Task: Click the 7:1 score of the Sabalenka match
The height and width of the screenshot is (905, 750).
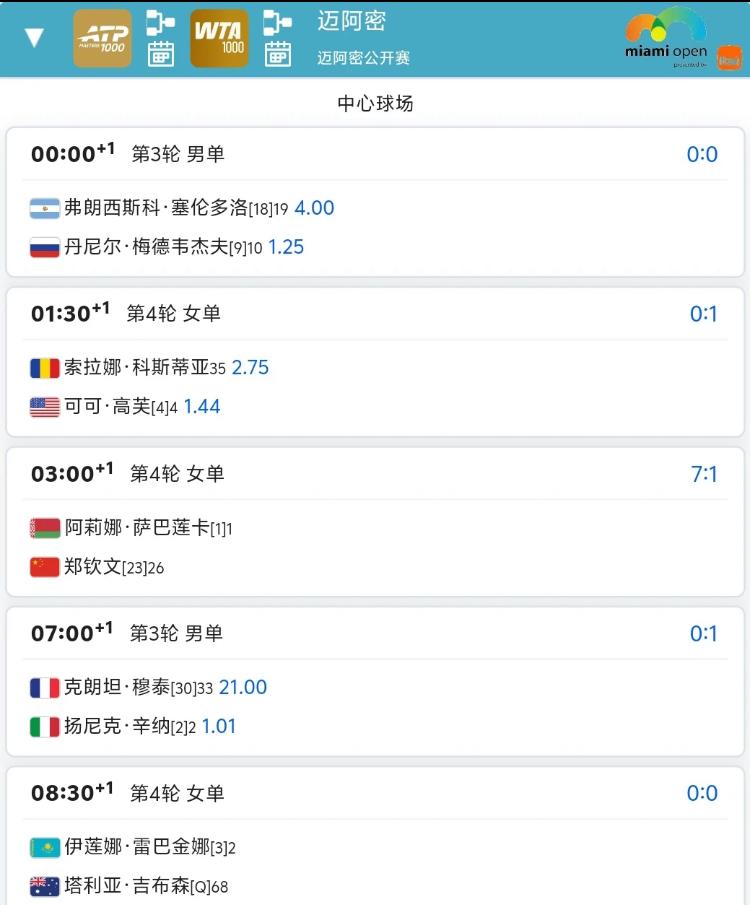Action: [x=705, y=474]
